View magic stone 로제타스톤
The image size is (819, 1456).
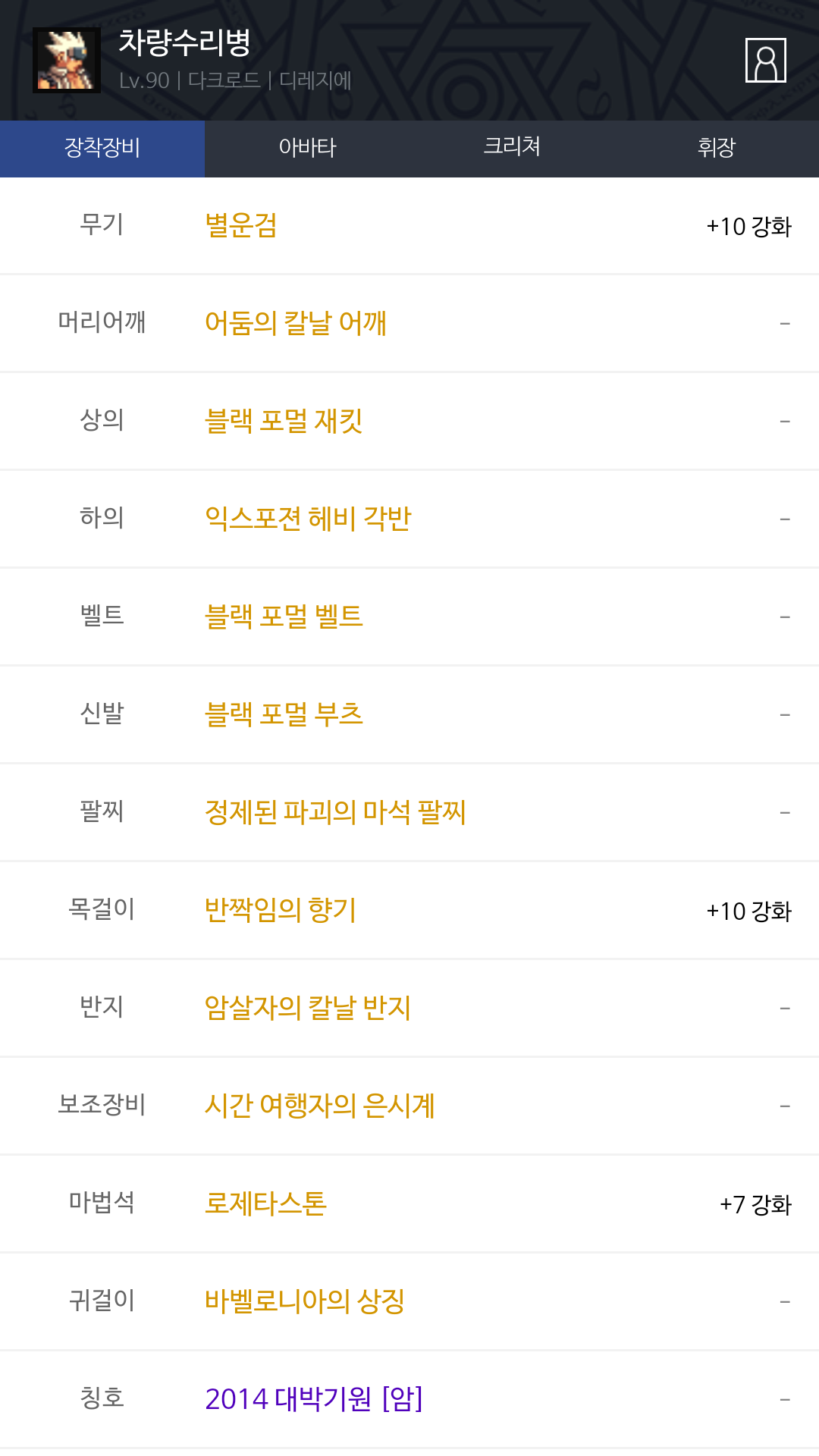[x=265, y=1203]
